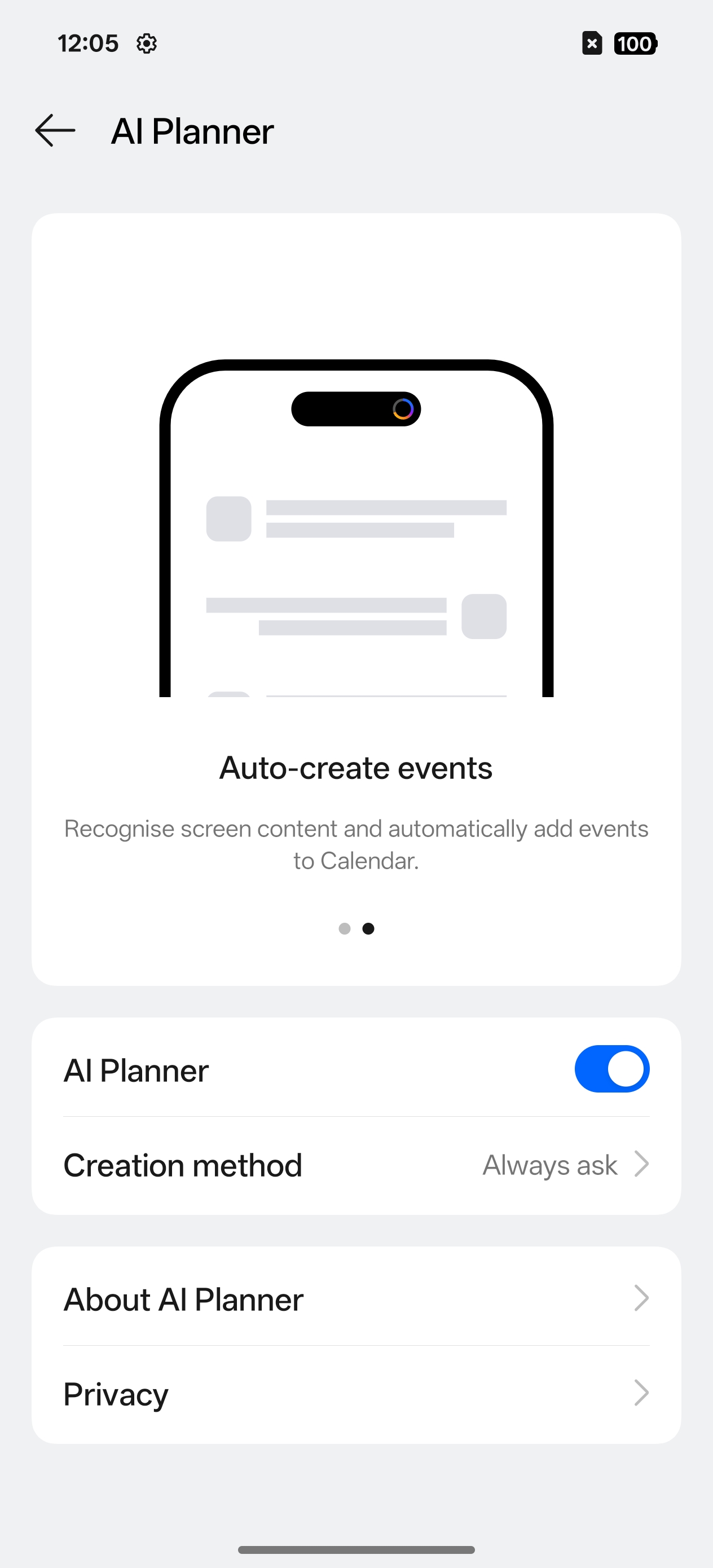Screen dimensions: 713x1568
Task: Turn off the AI Planner switch
Action: click(611, 1069)
